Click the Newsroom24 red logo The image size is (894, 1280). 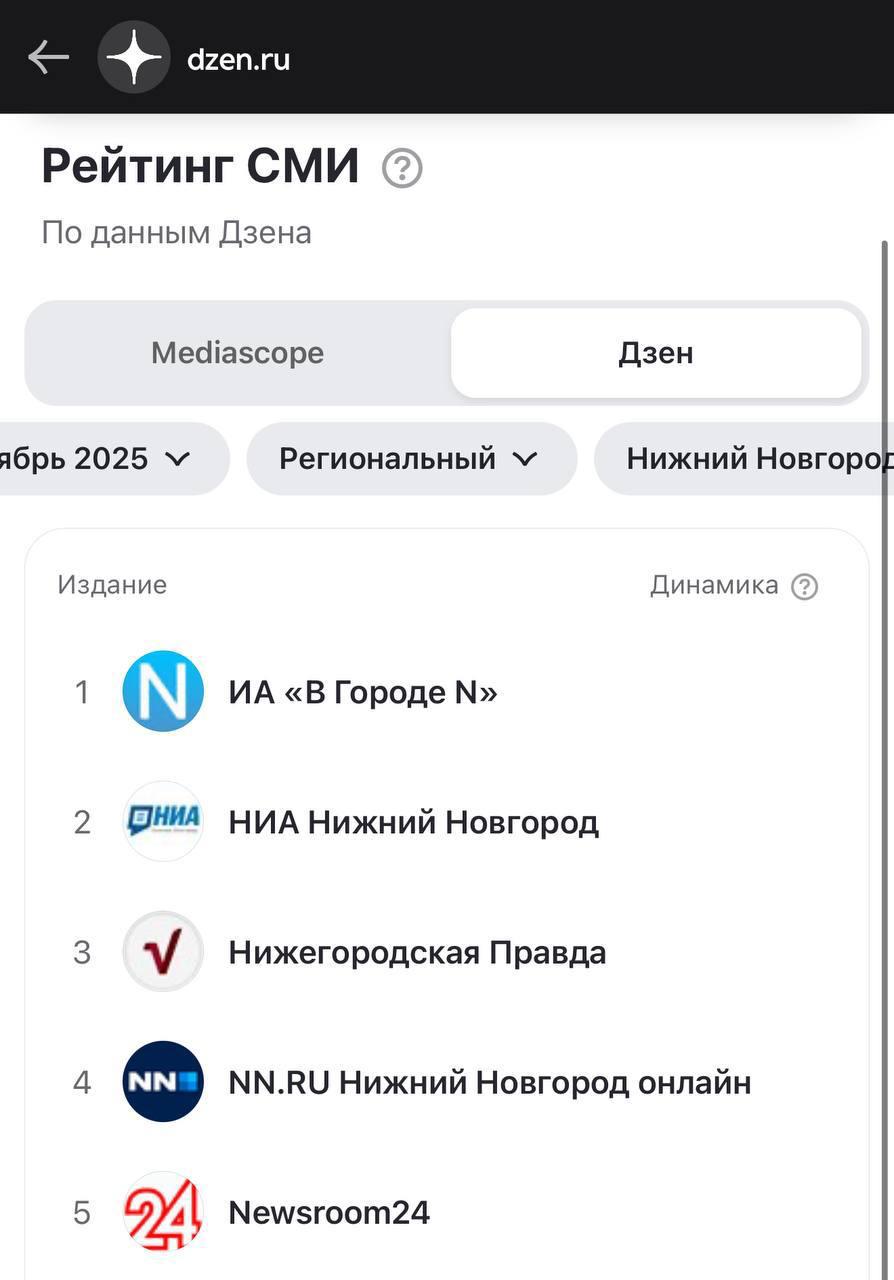point(162,1212)
